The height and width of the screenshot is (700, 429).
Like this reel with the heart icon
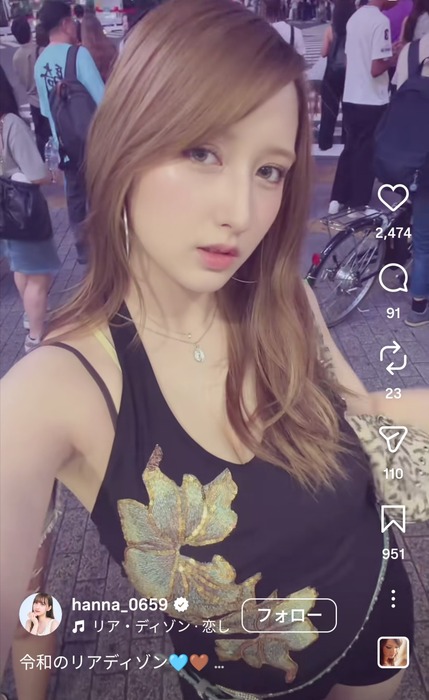click(393, 197)
